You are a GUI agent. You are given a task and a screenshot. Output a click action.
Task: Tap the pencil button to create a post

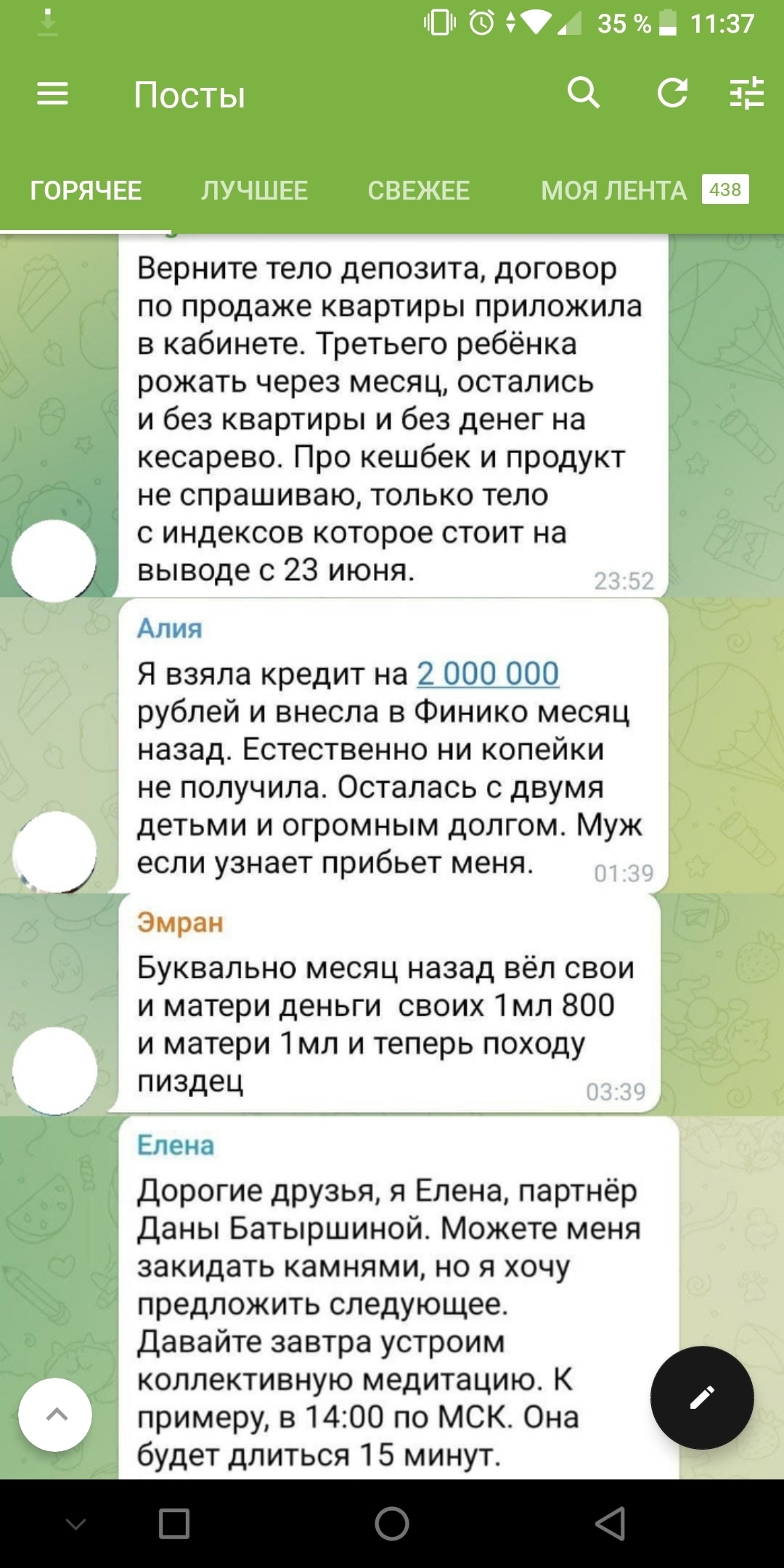(x=701, y=1397)
